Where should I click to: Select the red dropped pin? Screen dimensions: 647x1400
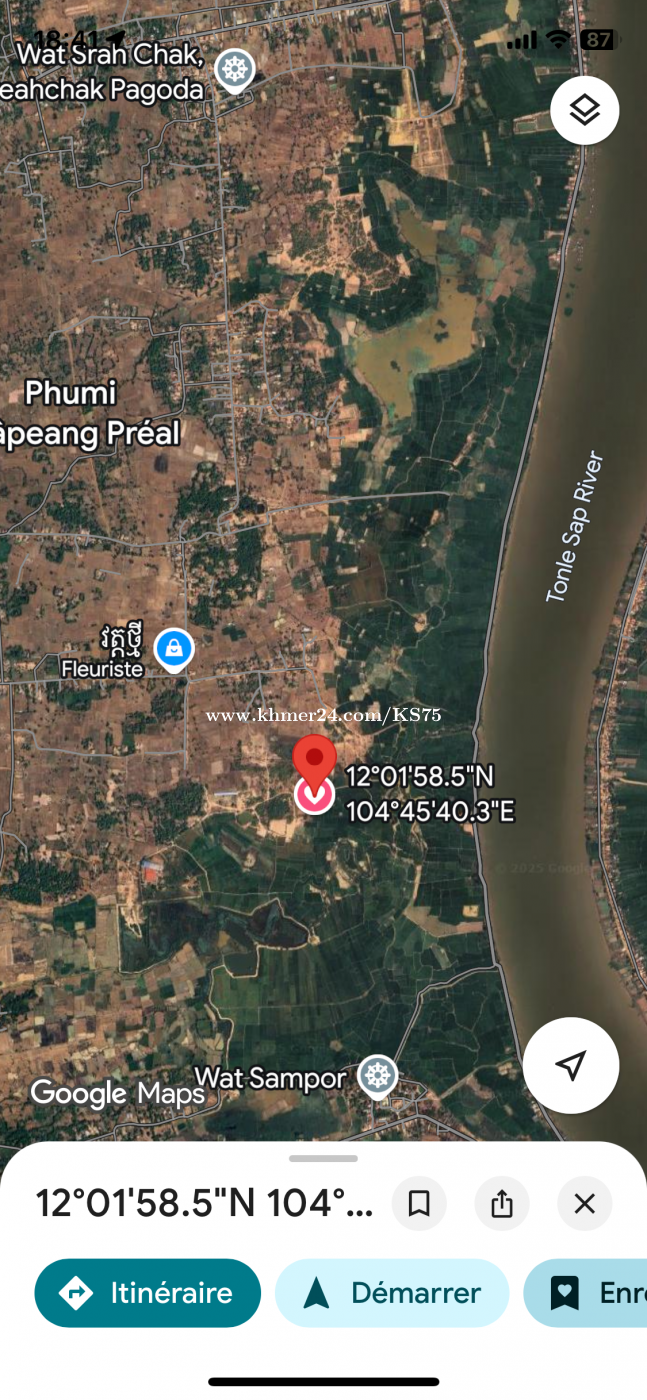[314, 762]
